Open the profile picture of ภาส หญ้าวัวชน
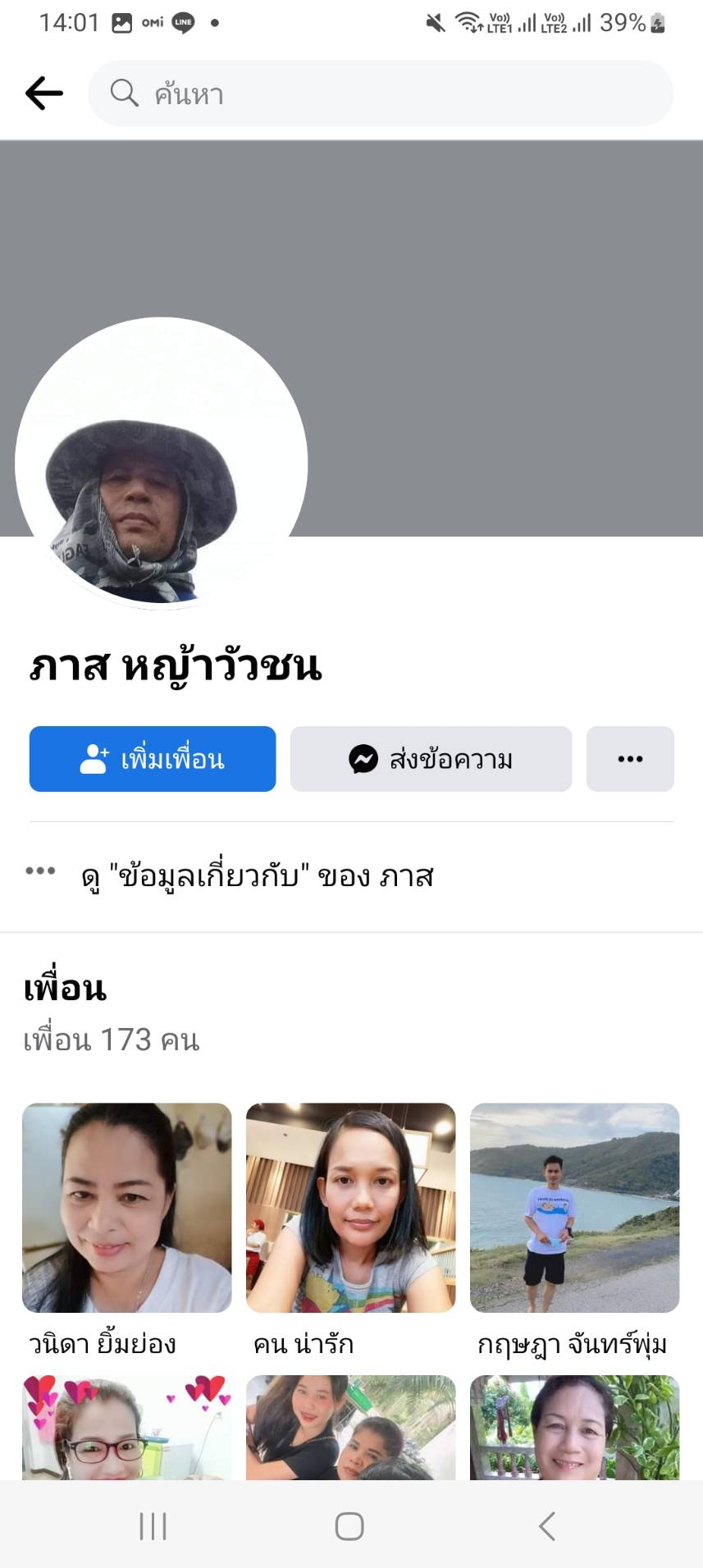The image size is (703, 1568). (x=161, y=464)
